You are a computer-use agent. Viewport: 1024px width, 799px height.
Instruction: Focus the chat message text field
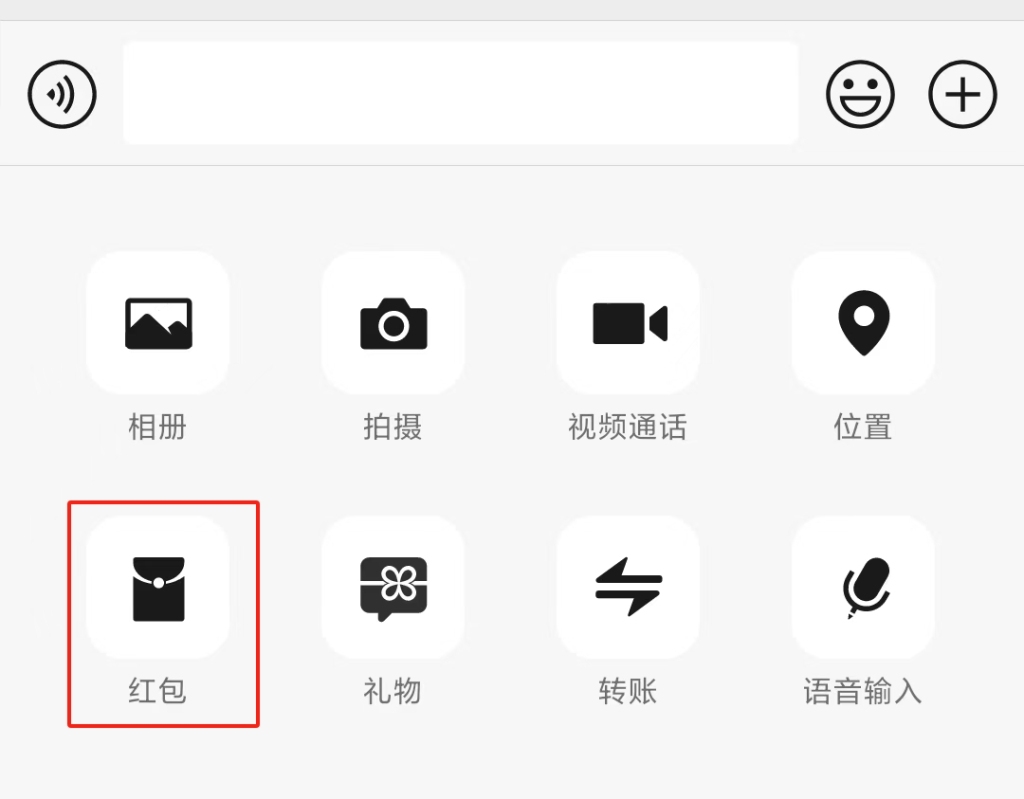(x=460, y=93)
